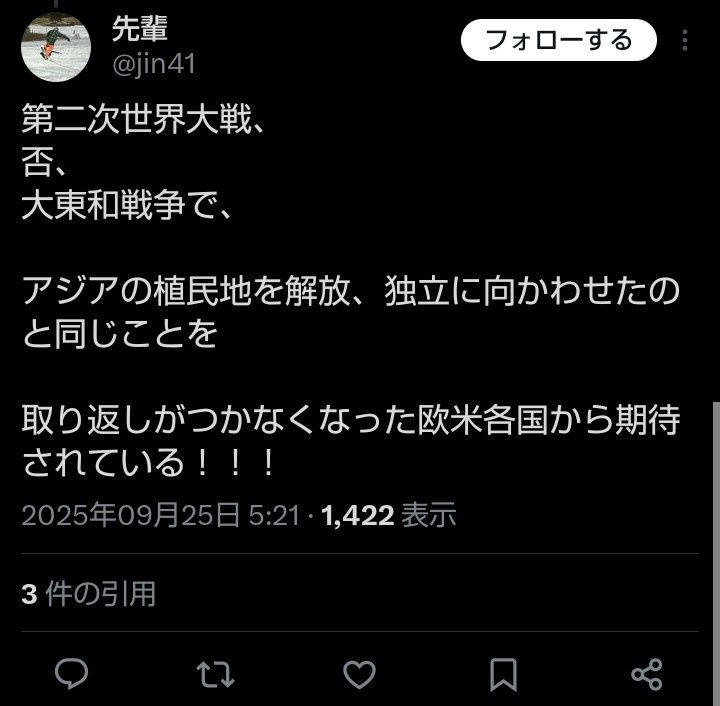This screenshot has width=720, height=706.
Task: Bookmark this post
Action: pos(504,674)
